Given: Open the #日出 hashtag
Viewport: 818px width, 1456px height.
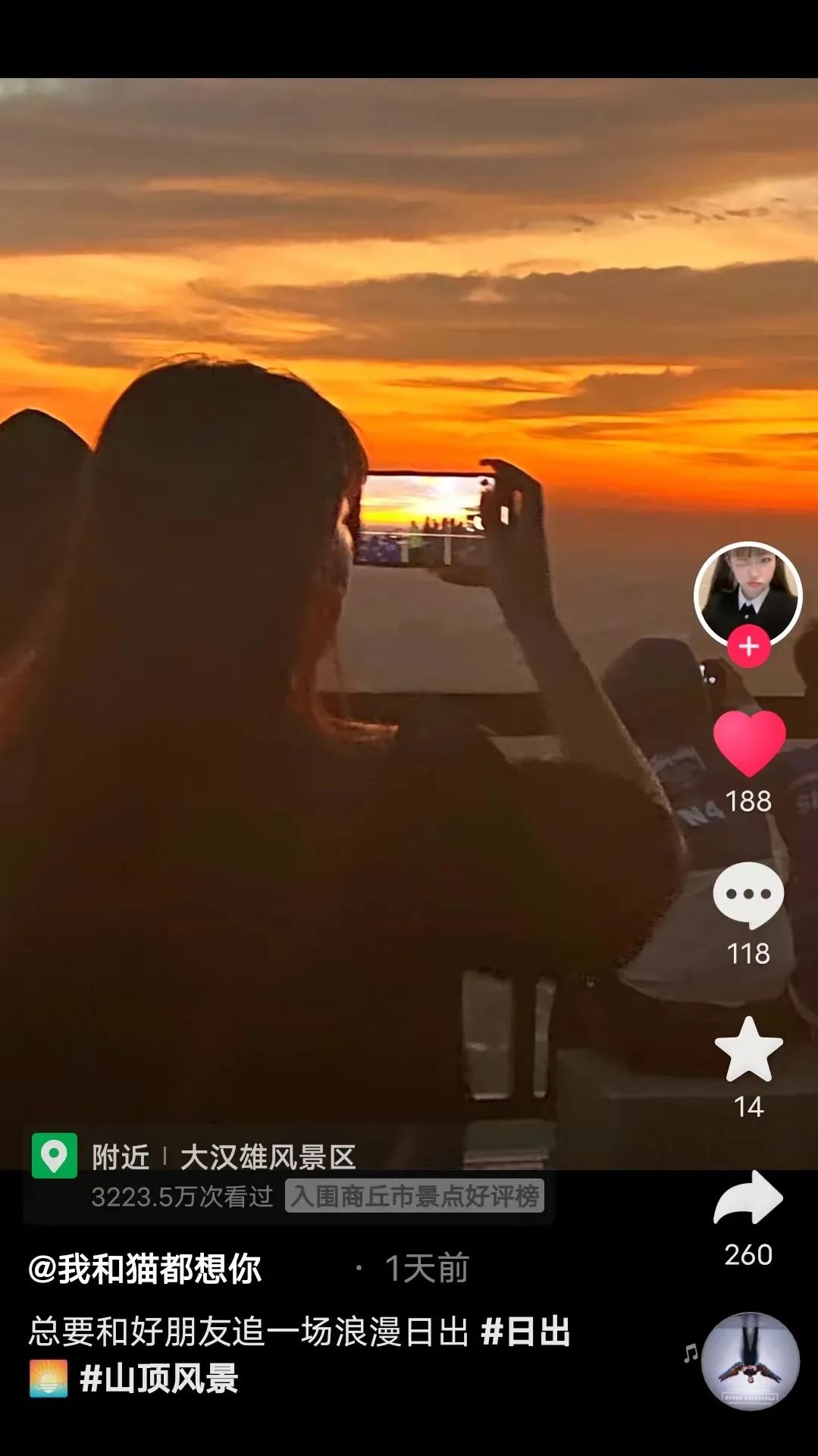Looking at the screenshot, I should coord(525,1332).
